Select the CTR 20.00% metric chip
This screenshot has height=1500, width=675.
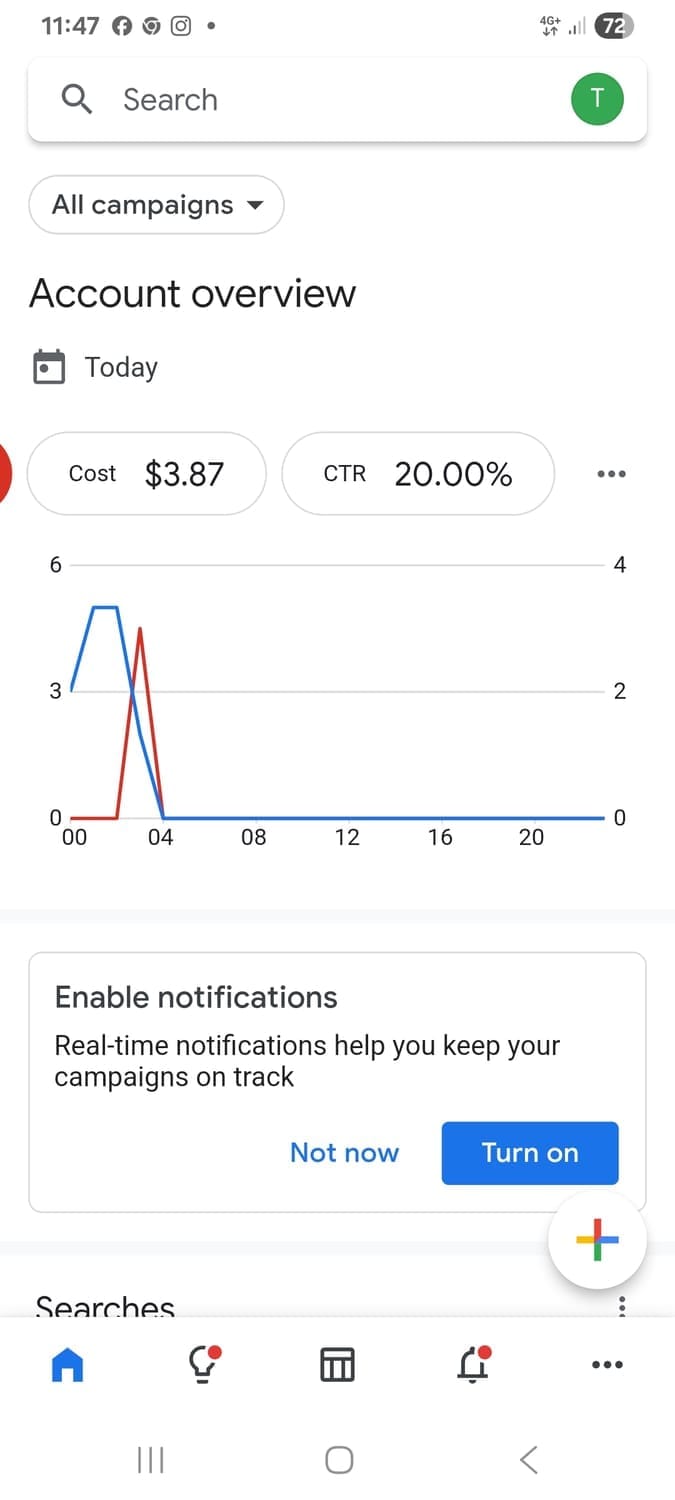tap(418, 473)
